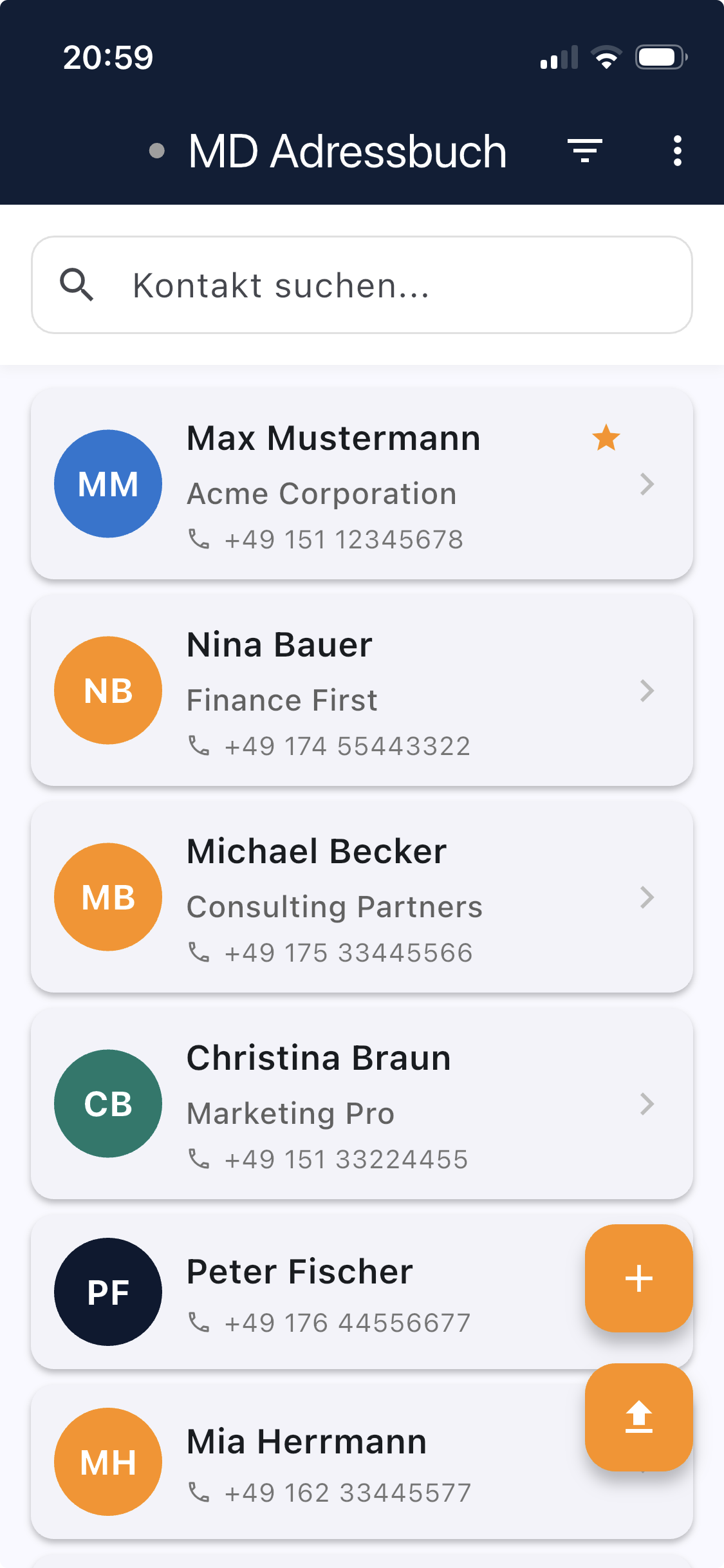Viewport: 724px width, 1568px height.
Task: Expand Christina Braun's contact card chevron
Action: tap(647, 1105)
